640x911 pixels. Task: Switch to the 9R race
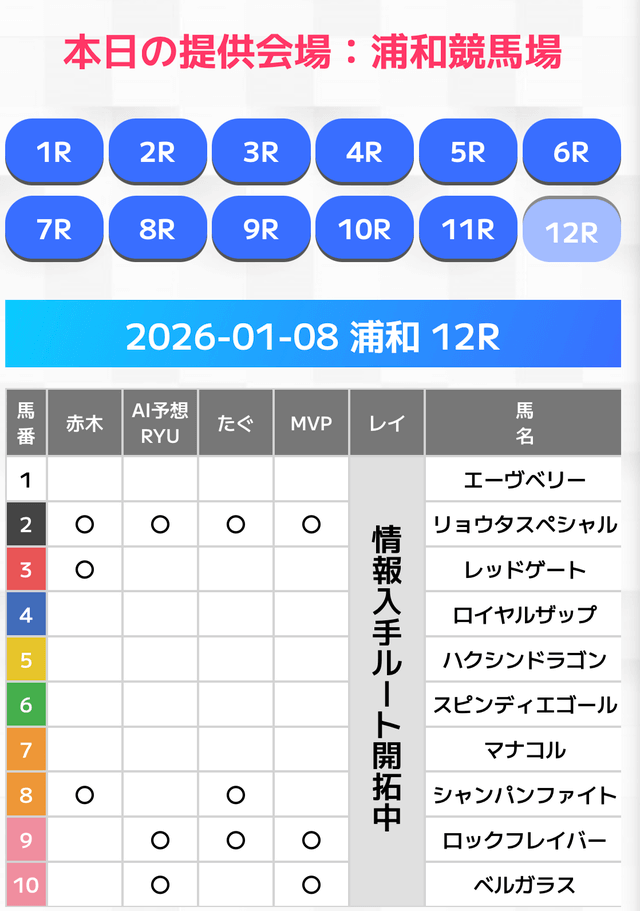[261, 229]
